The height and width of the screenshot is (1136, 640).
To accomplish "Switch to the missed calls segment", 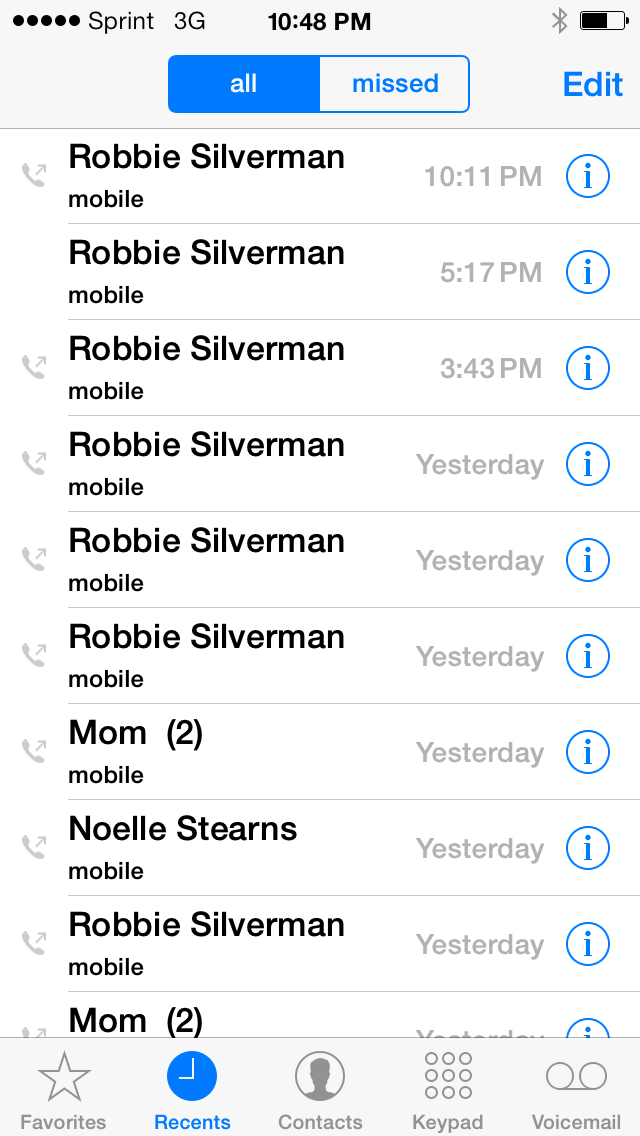I will pos(394,84).
